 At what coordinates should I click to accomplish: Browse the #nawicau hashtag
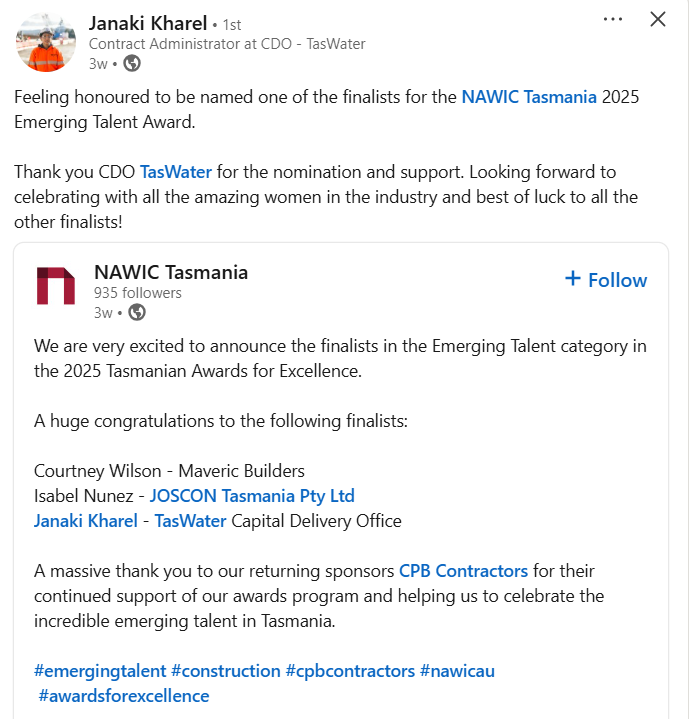pos(457,671)
